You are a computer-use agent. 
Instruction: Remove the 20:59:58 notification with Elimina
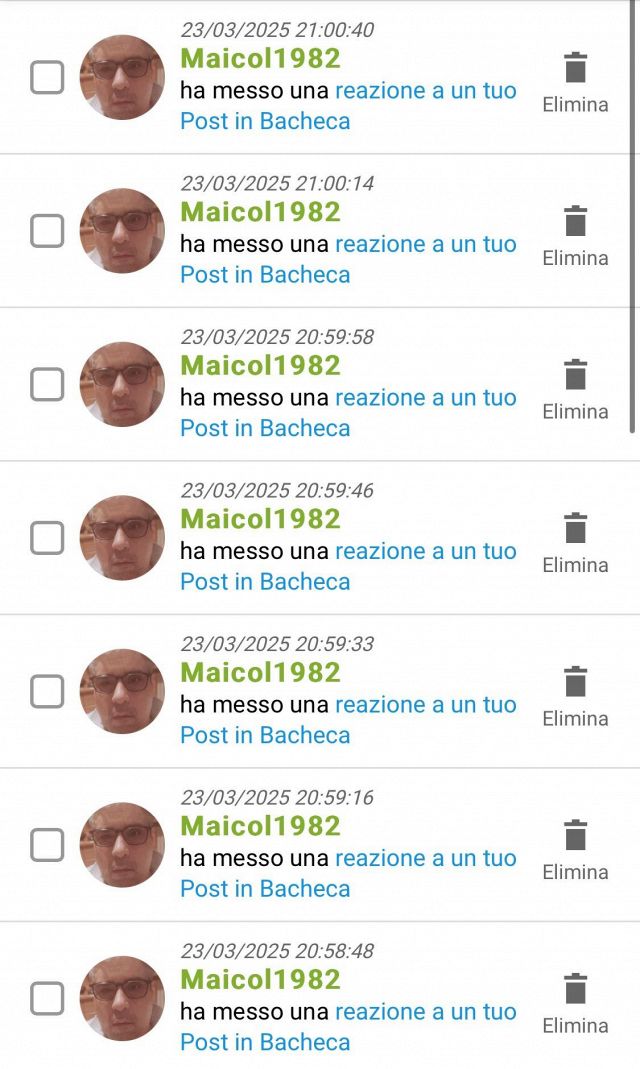coord(575,389)
